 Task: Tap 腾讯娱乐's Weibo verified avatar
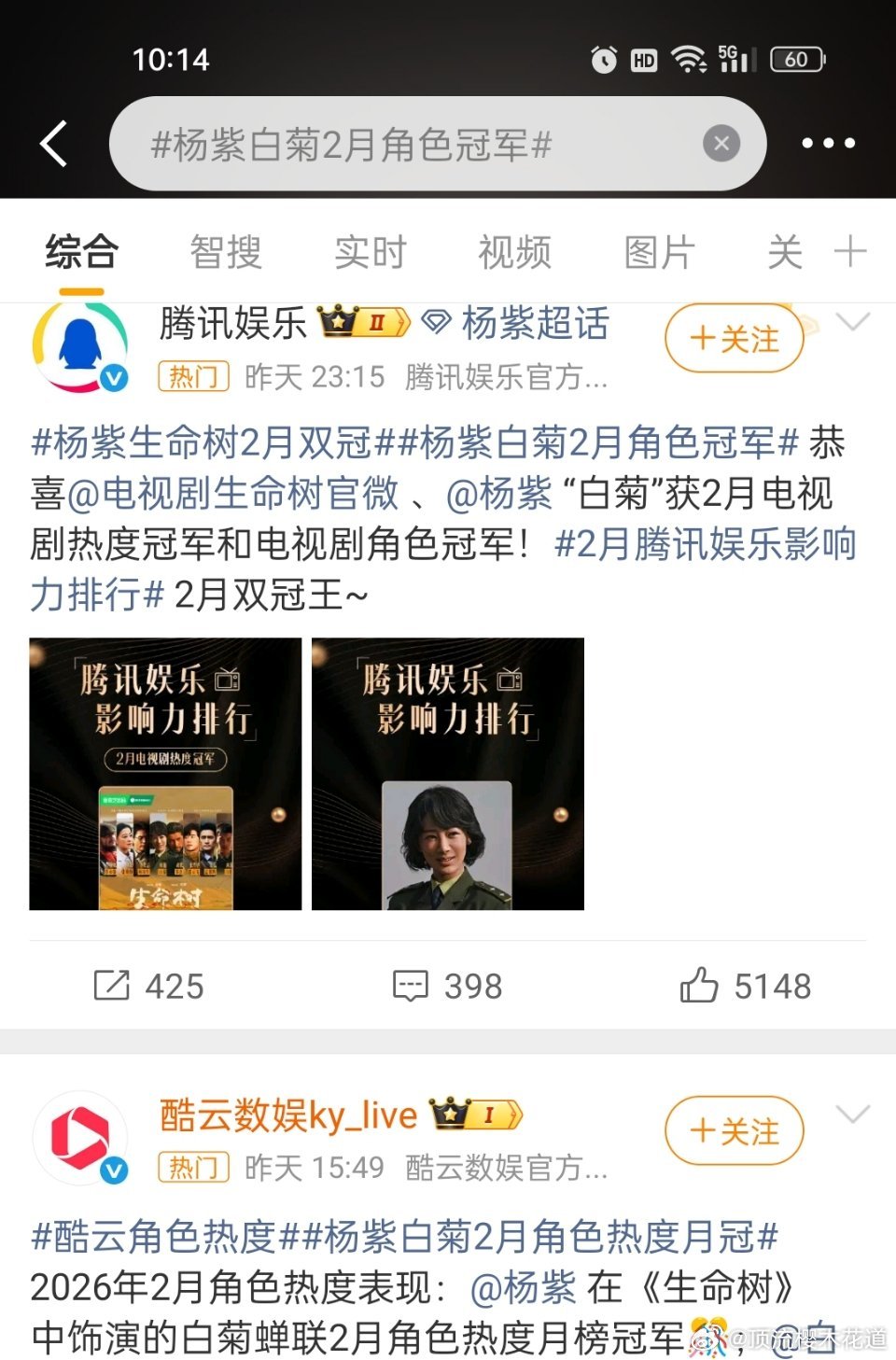point(80,344)
